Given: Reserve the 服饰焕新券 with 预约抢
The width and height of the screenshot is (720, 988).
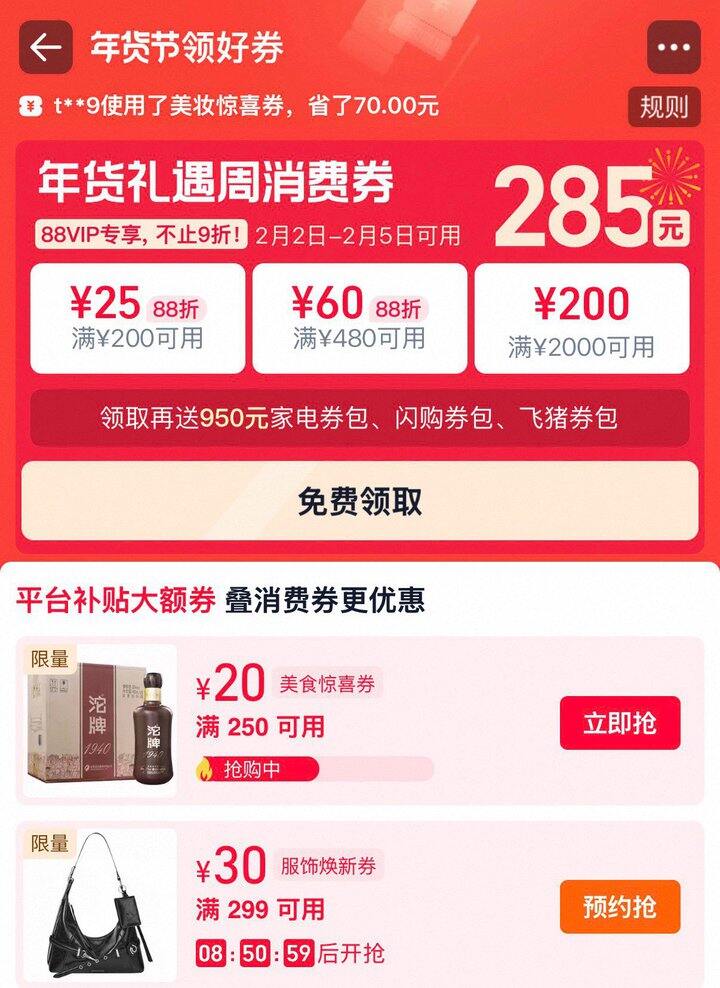Looking at the screenshot, I should tap(620, 906).
